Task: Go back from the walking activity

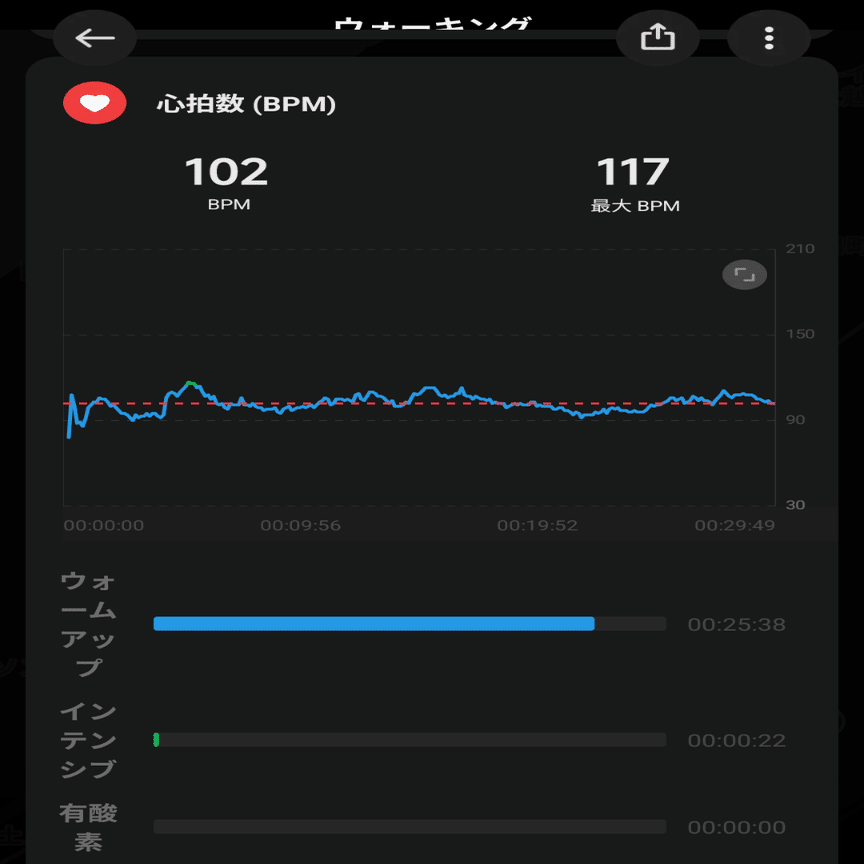Action: coord(94,39)
